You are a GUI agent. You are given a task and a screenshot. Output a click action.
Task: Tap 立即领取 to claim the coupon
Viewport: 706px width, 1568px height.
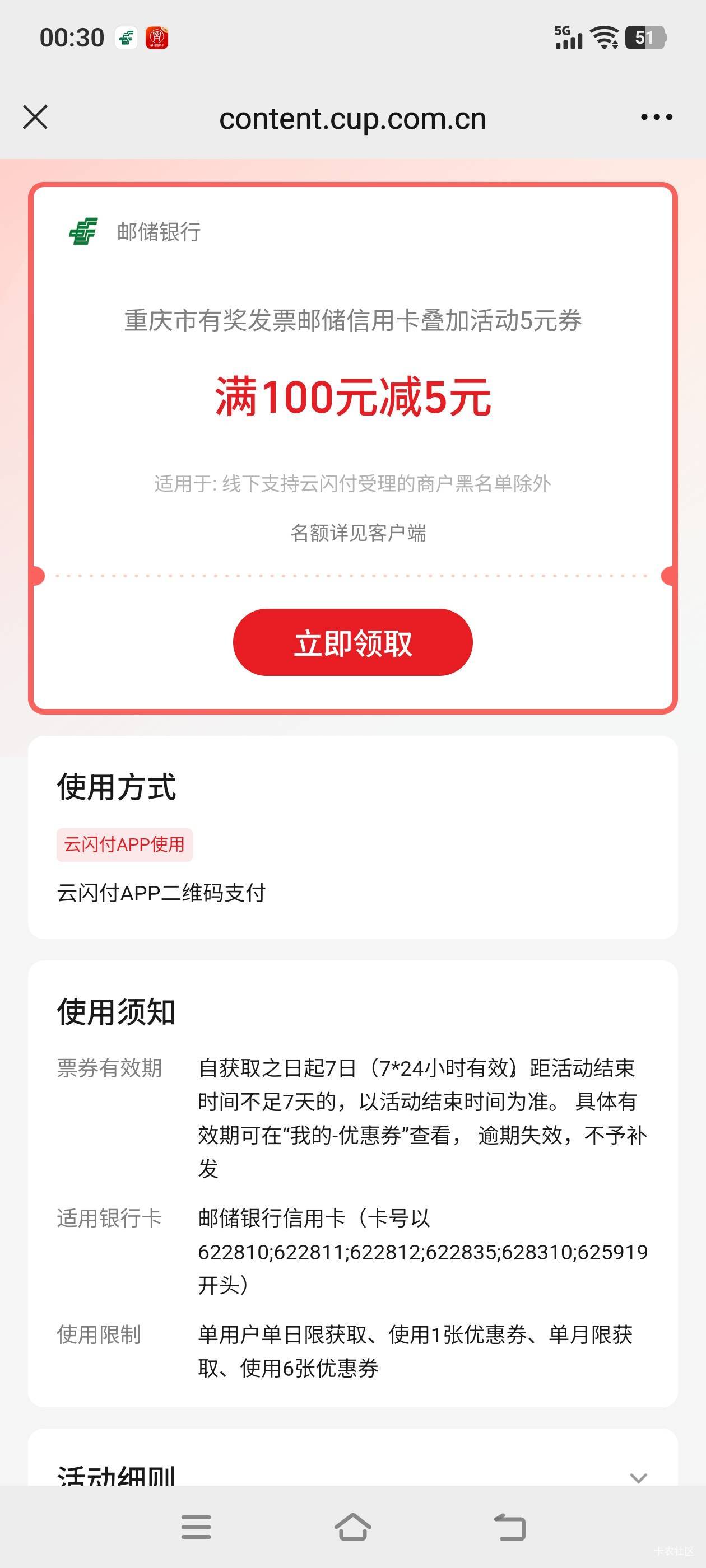click(352, 642)
